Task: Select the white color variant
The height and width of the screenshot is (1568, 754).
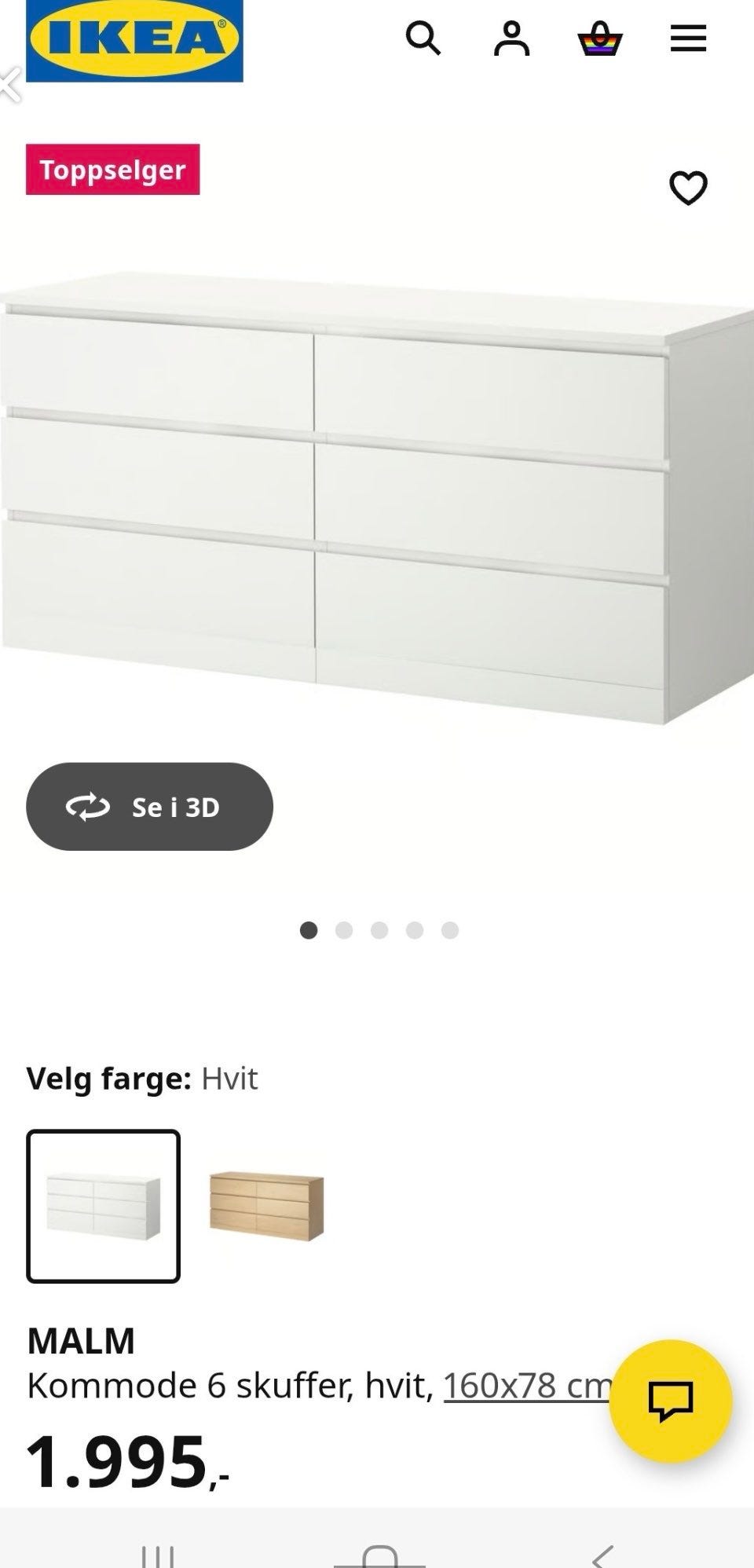Action: point(104,1206)
